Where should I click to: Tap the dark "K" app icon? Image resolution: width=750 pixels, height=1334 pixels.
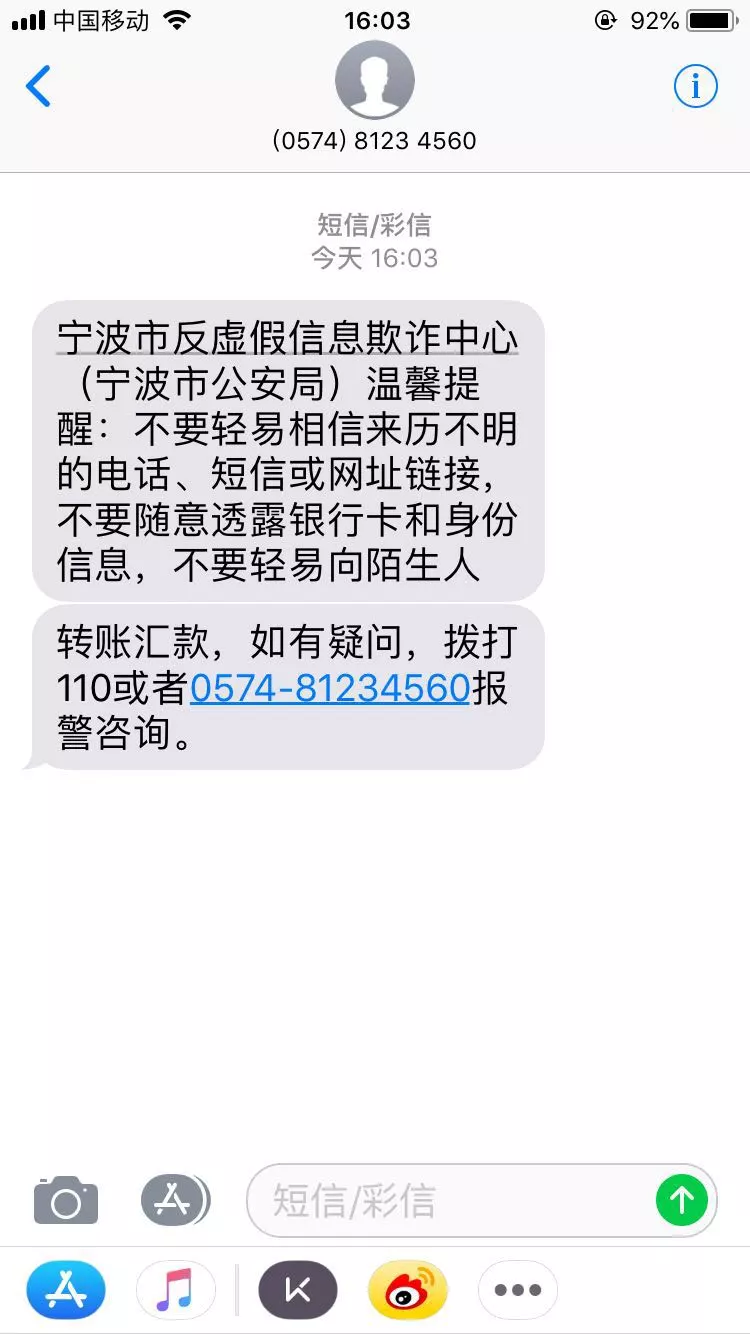[x=299, y=1290]
